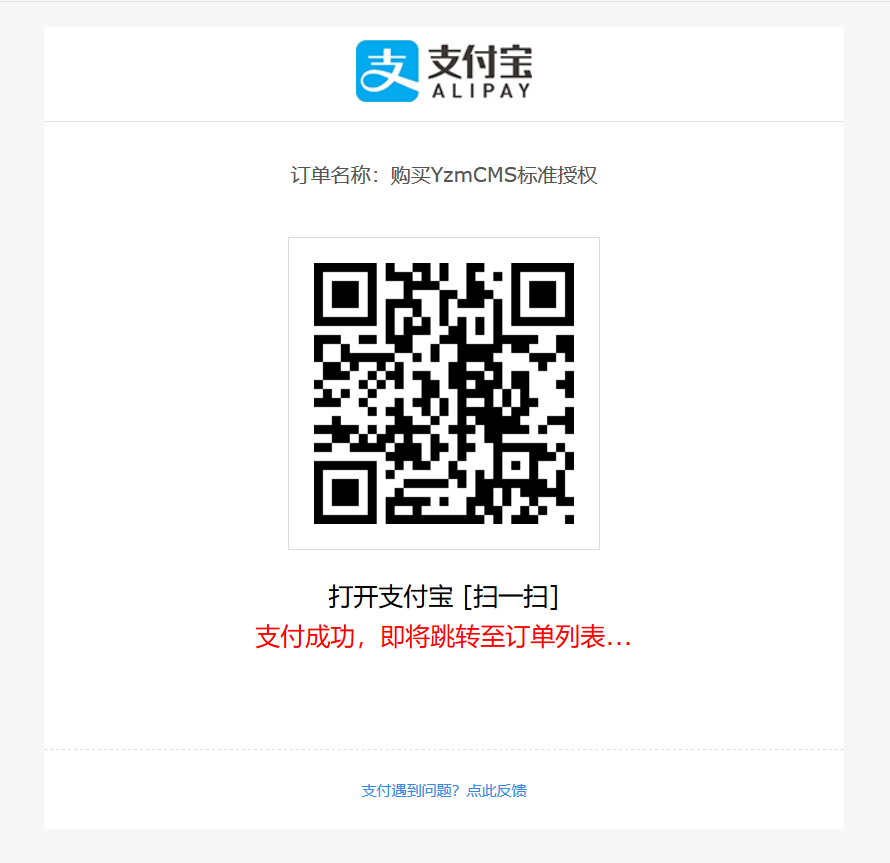Open the payment problem feedback link
Image resolution: width=890 pixels, height=863 pixels.
[x=444, y=791]
